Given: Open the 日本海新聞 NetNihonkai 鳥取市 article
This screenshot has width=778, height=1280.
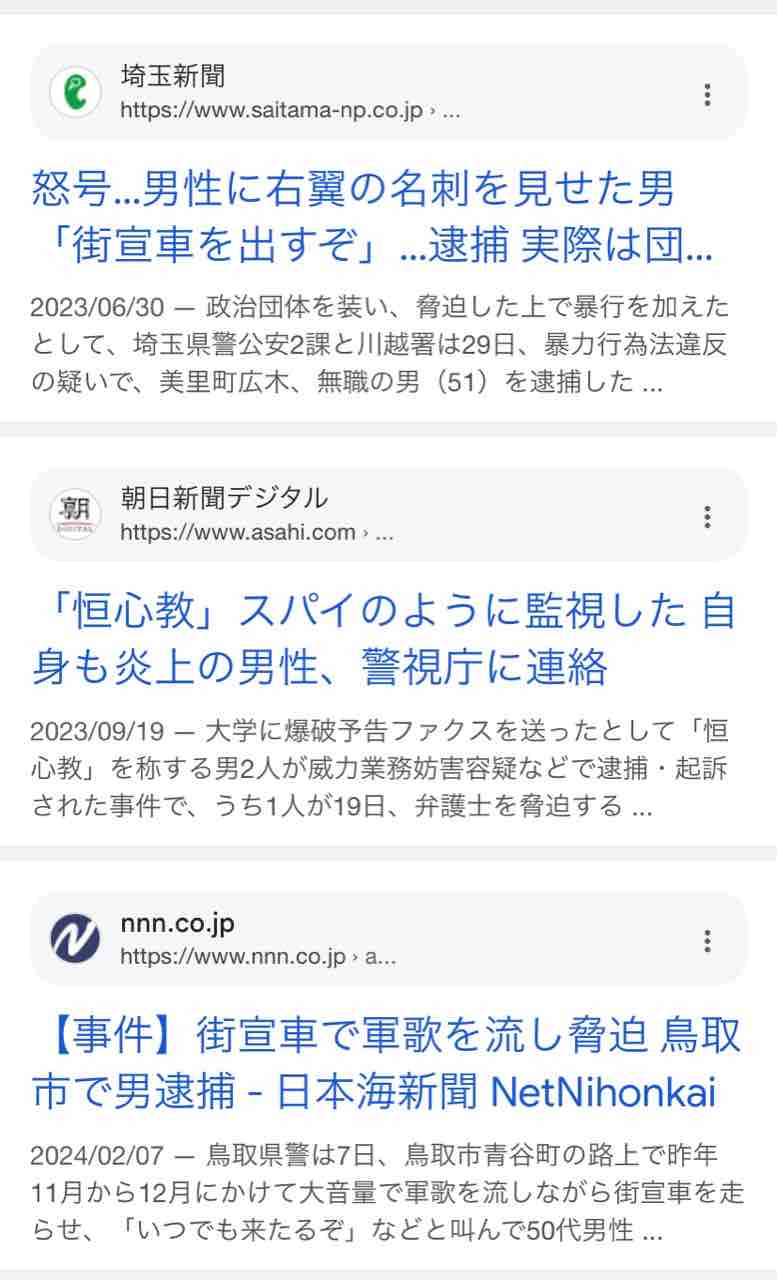Looking at the screenshot, I should coord(386,1064).
